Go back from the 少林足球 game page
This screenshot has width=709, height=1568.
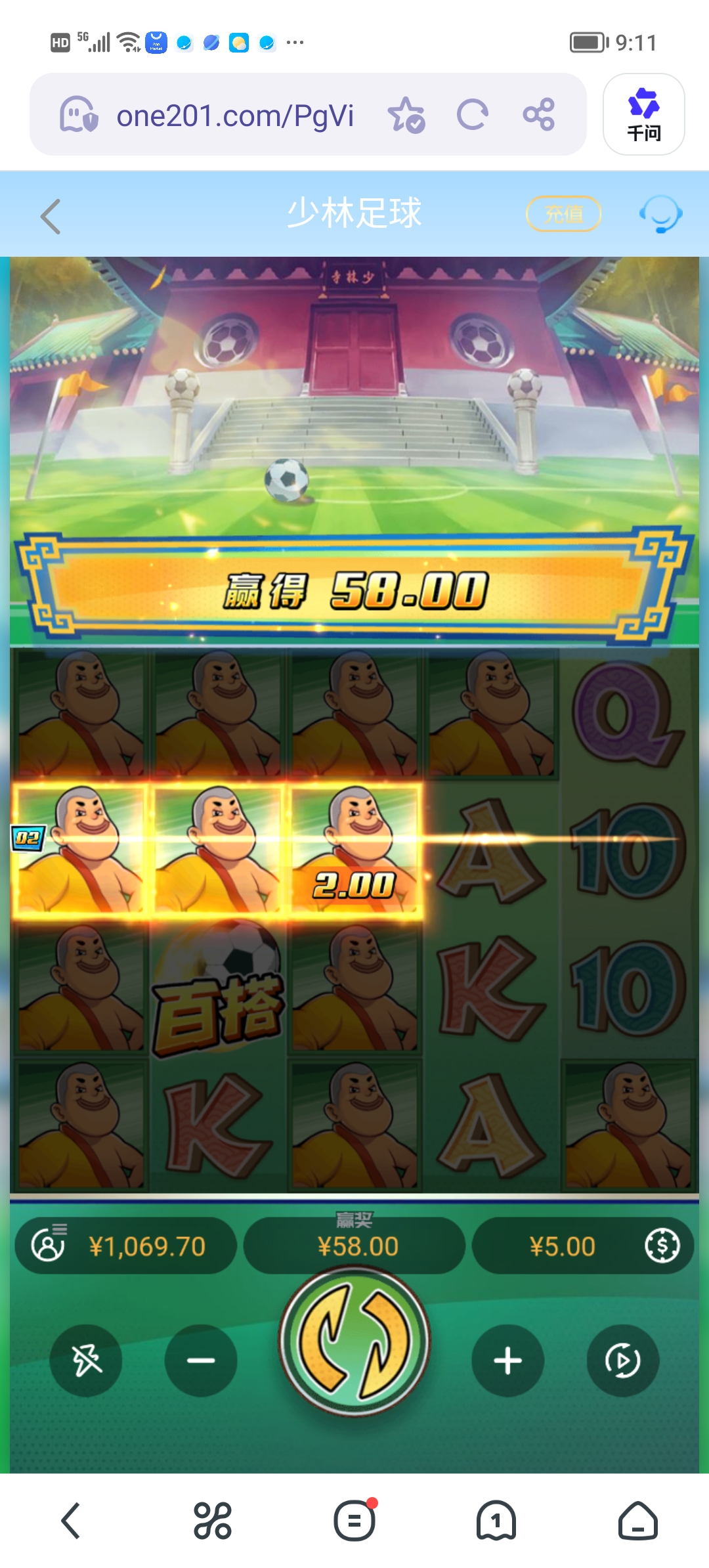click(51, 216)
